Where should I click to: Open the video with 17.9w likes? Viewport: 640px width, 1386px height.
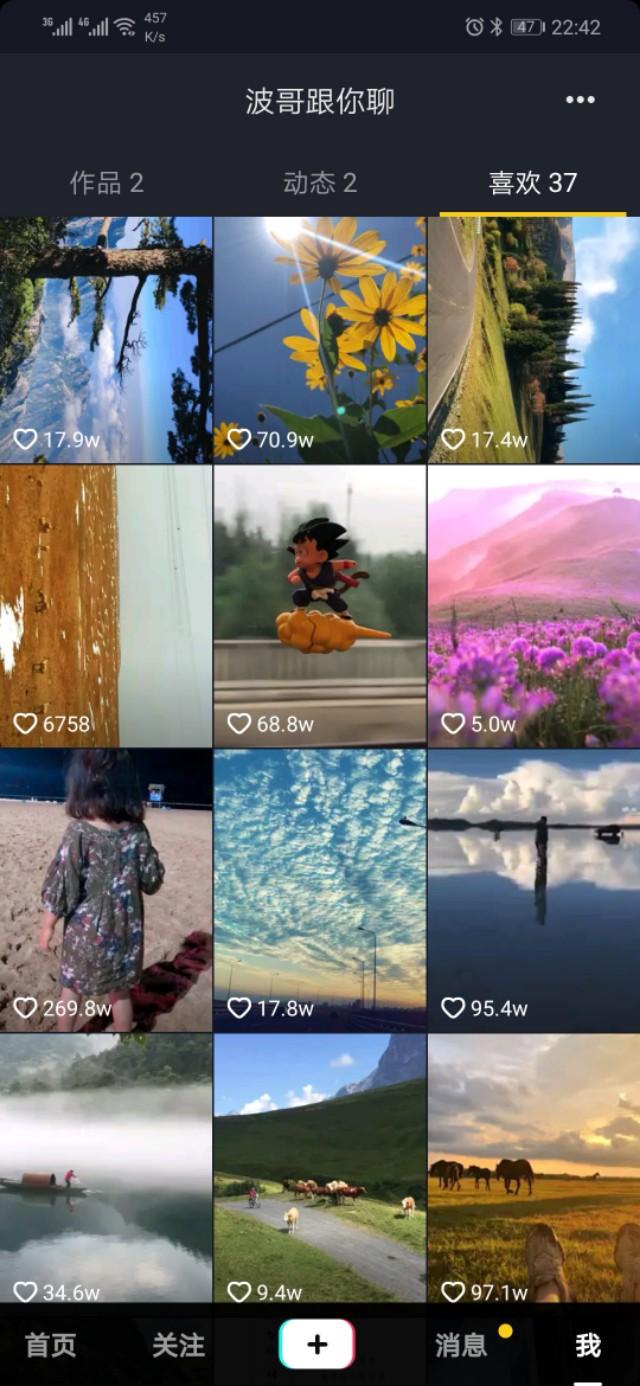[x=106, y=340]
